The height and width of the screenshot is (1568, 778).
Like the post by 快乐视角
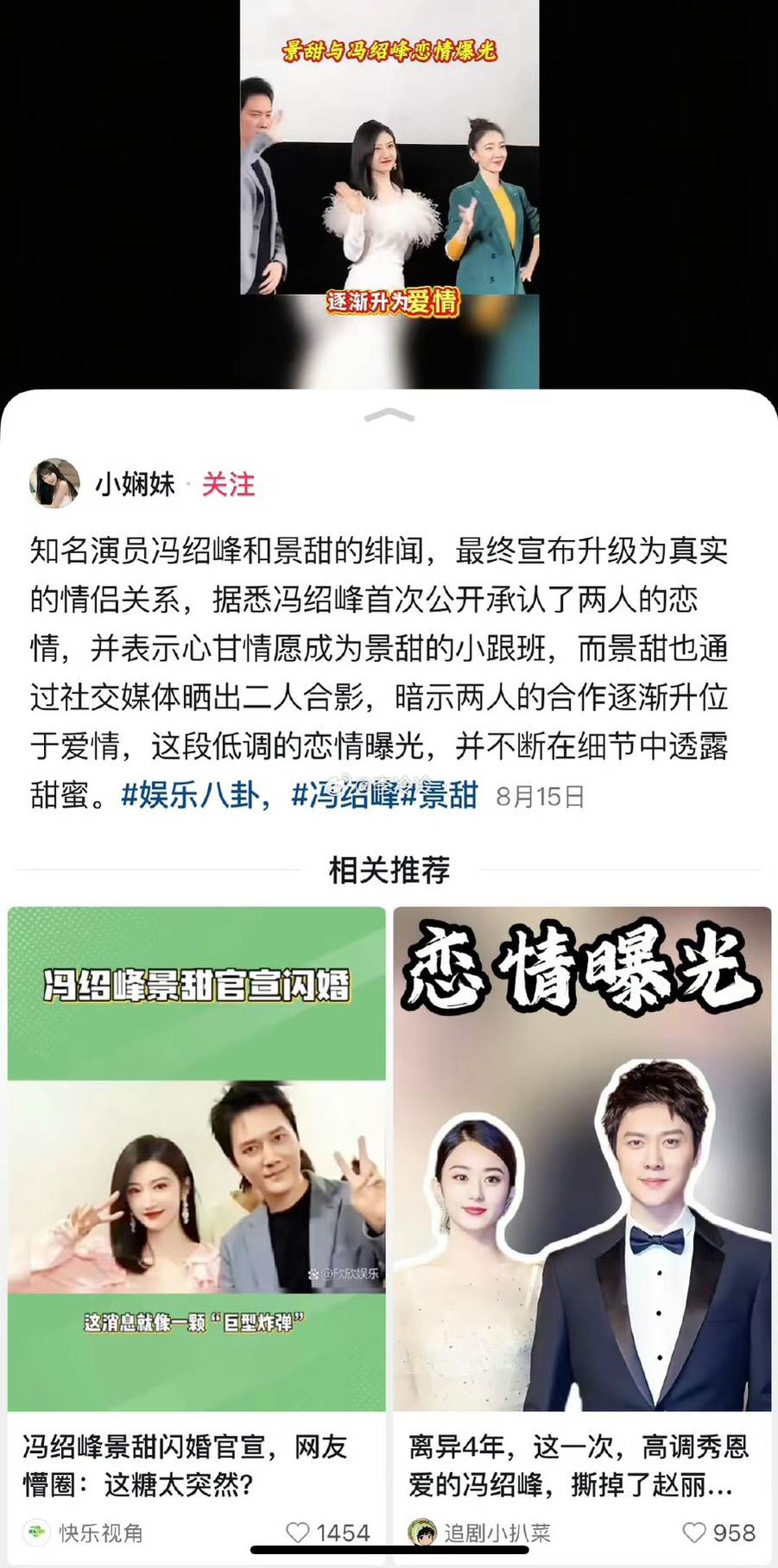coord(299,1533)
